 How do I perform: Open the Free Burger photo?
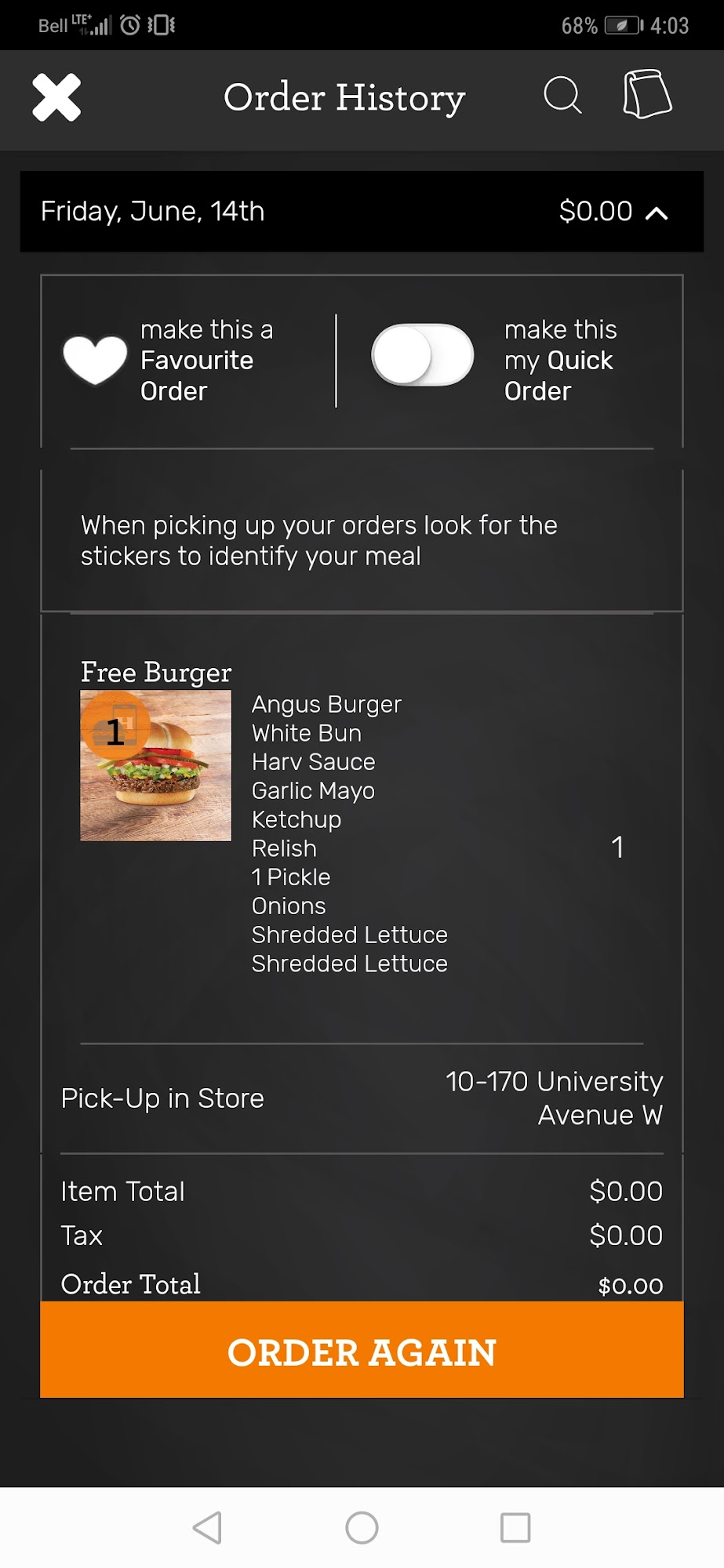[x=155, y=765]
